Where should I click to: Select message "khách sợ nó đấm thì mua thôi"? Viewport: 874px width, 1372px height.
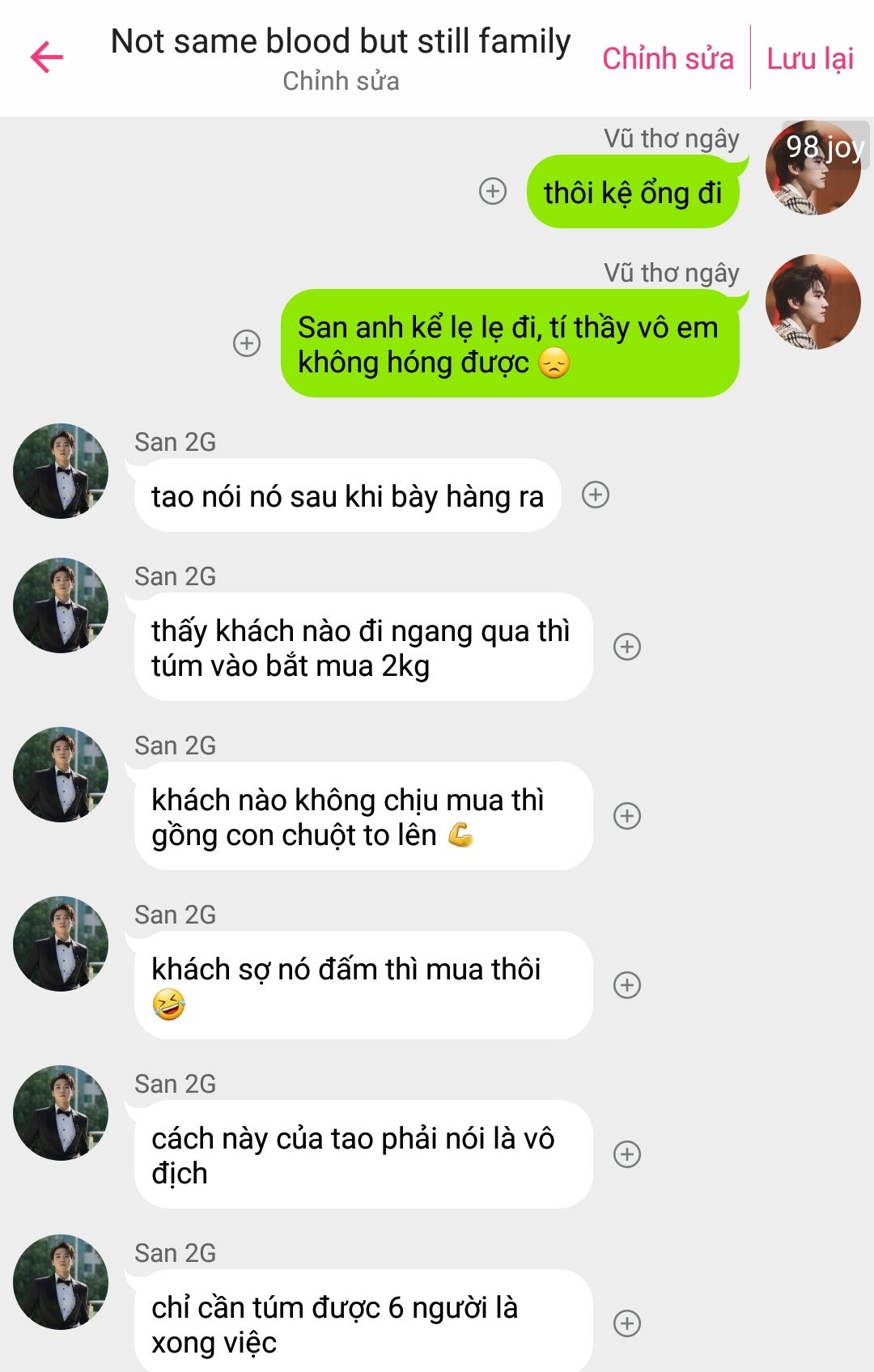363,984
